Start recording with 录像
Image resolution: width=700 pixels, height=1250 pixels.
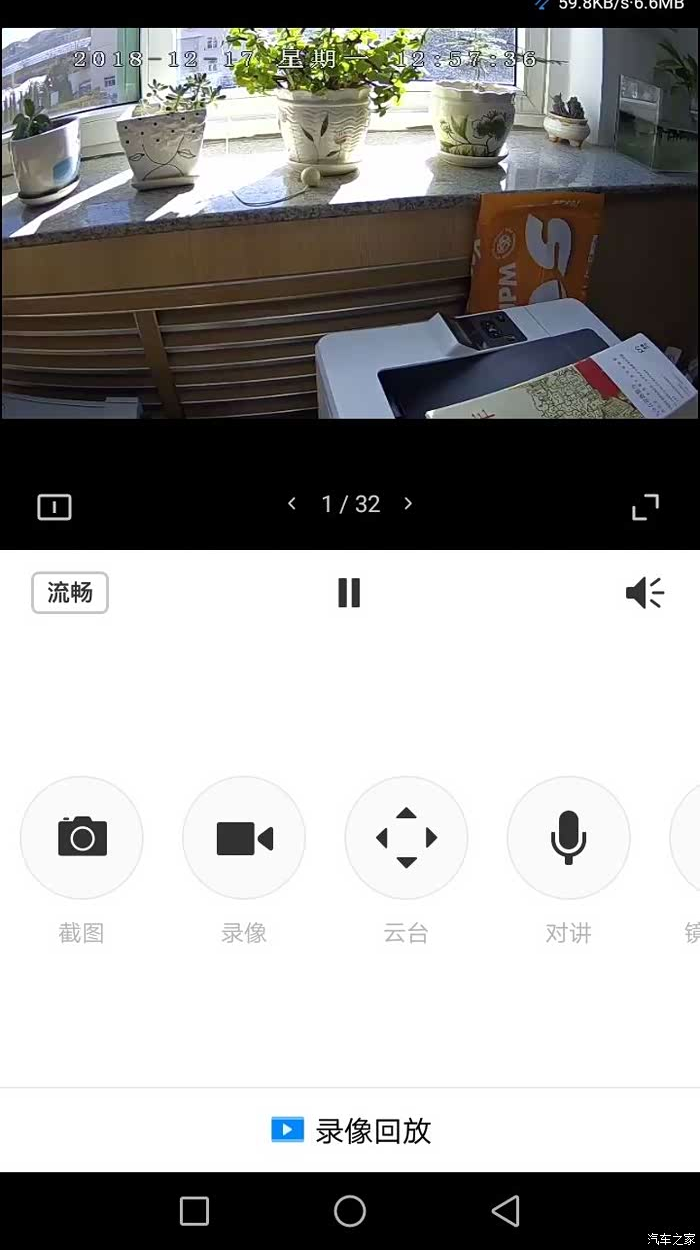244,838
